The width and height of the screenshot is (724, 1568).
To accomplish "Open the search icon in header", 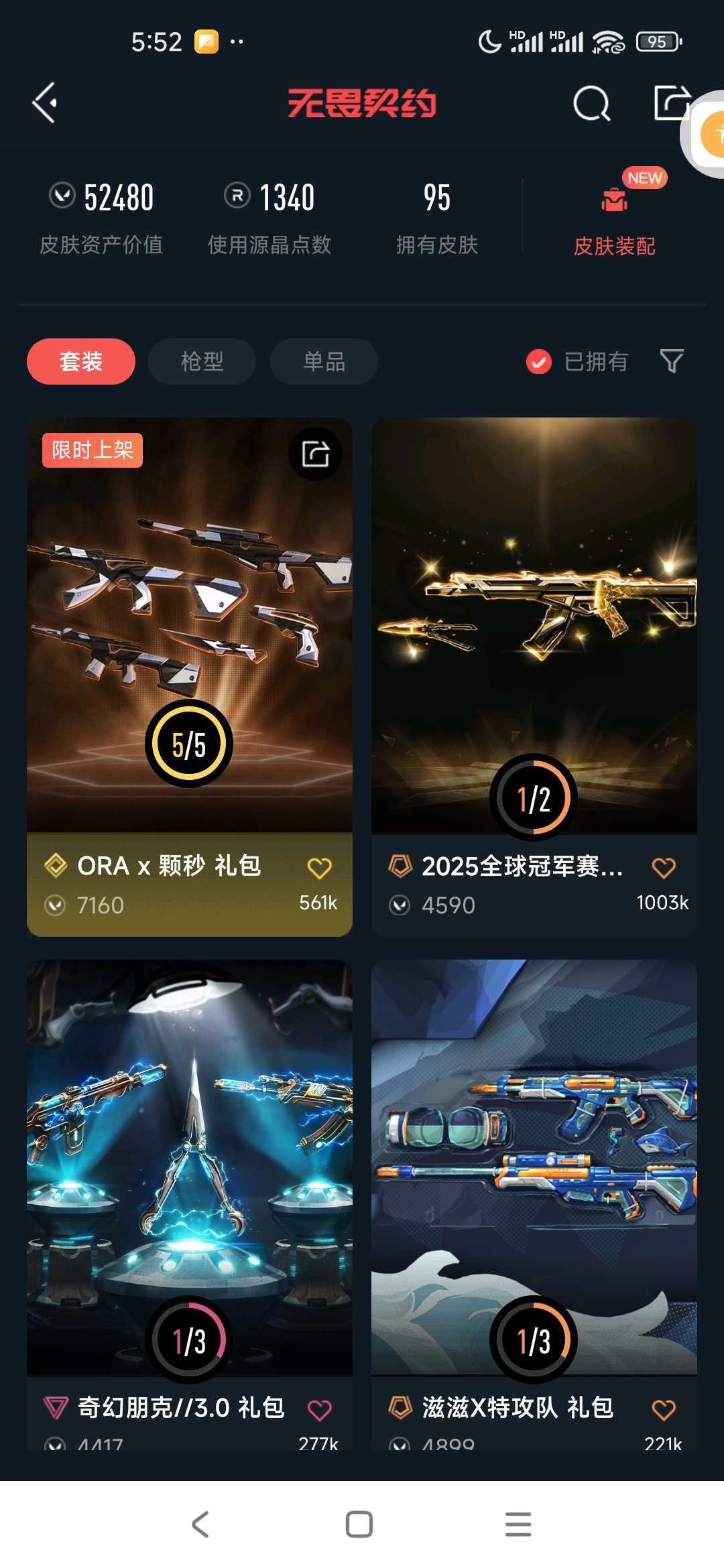I will [x=591, y=104].
